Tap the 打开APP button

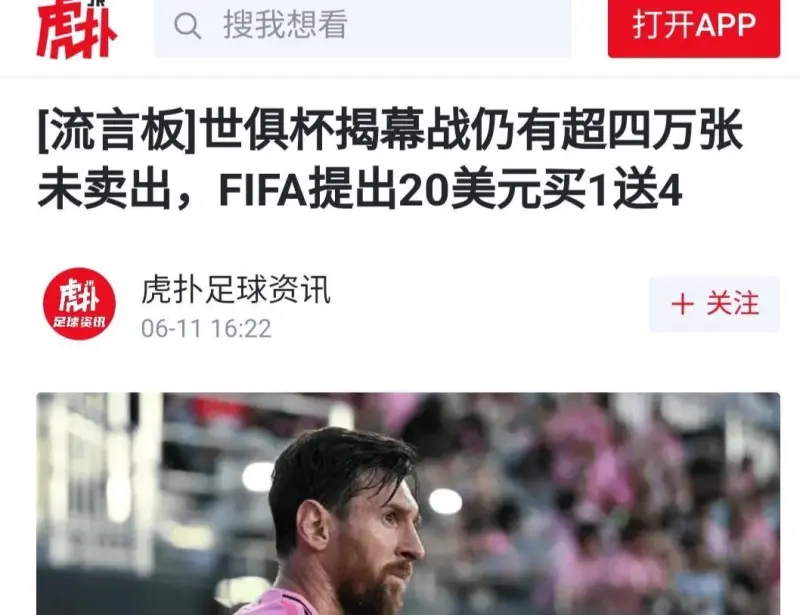pyautogui.click(x=694, y=26)
